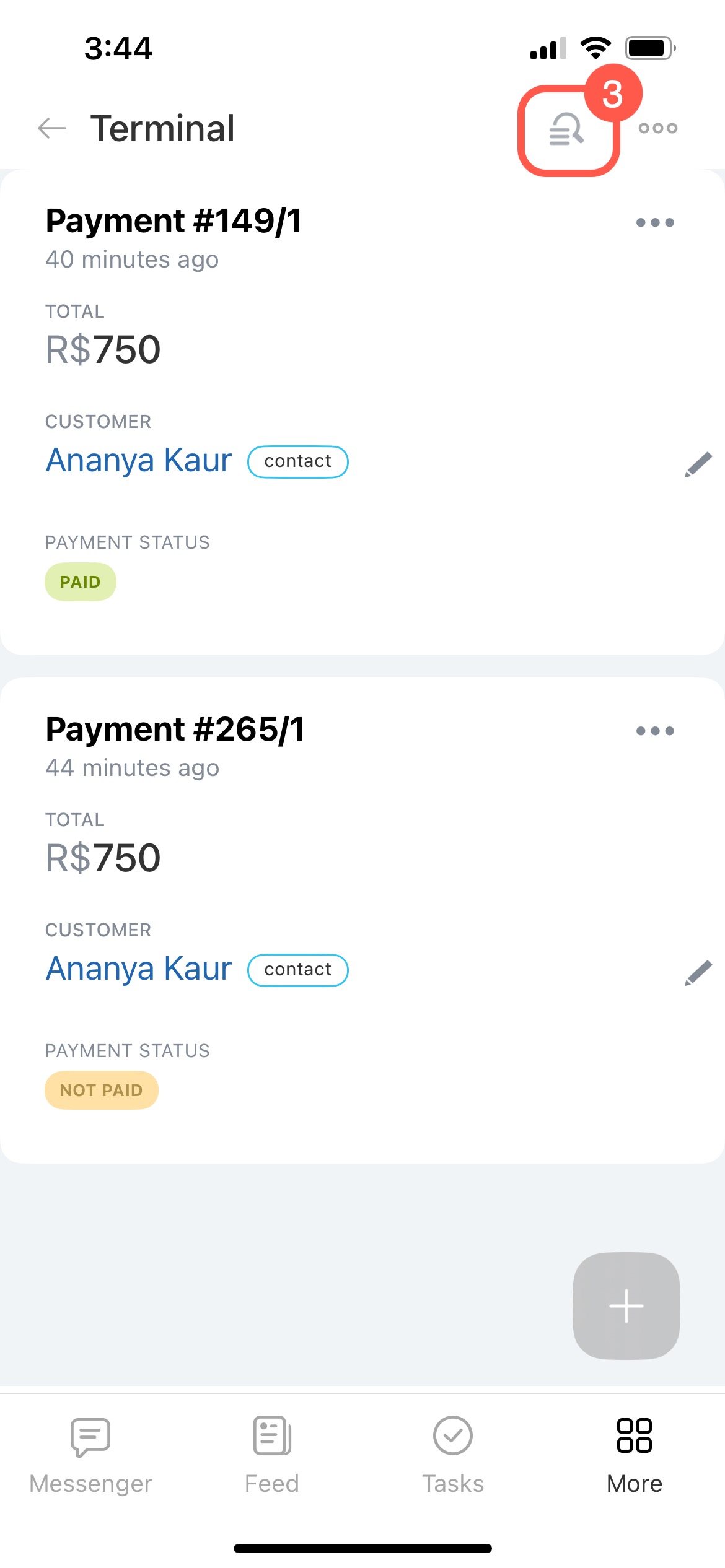
Task: Switch to the Feed tab
Action: click(272, 1455)
